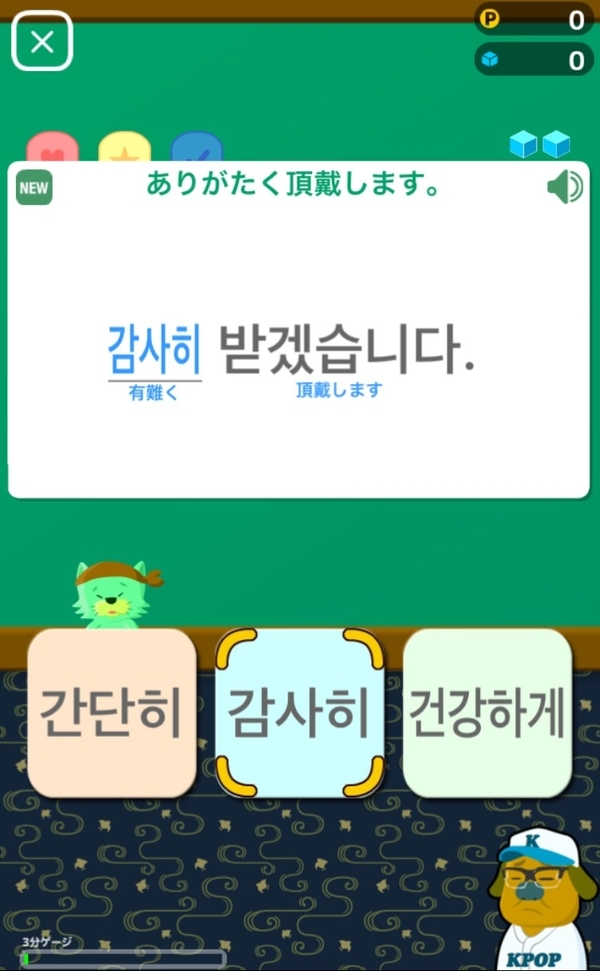Image resolution: width=600 pixels, height=971 pixels.
Task: Close the quiz with the X button
Action: pos(42,42)
